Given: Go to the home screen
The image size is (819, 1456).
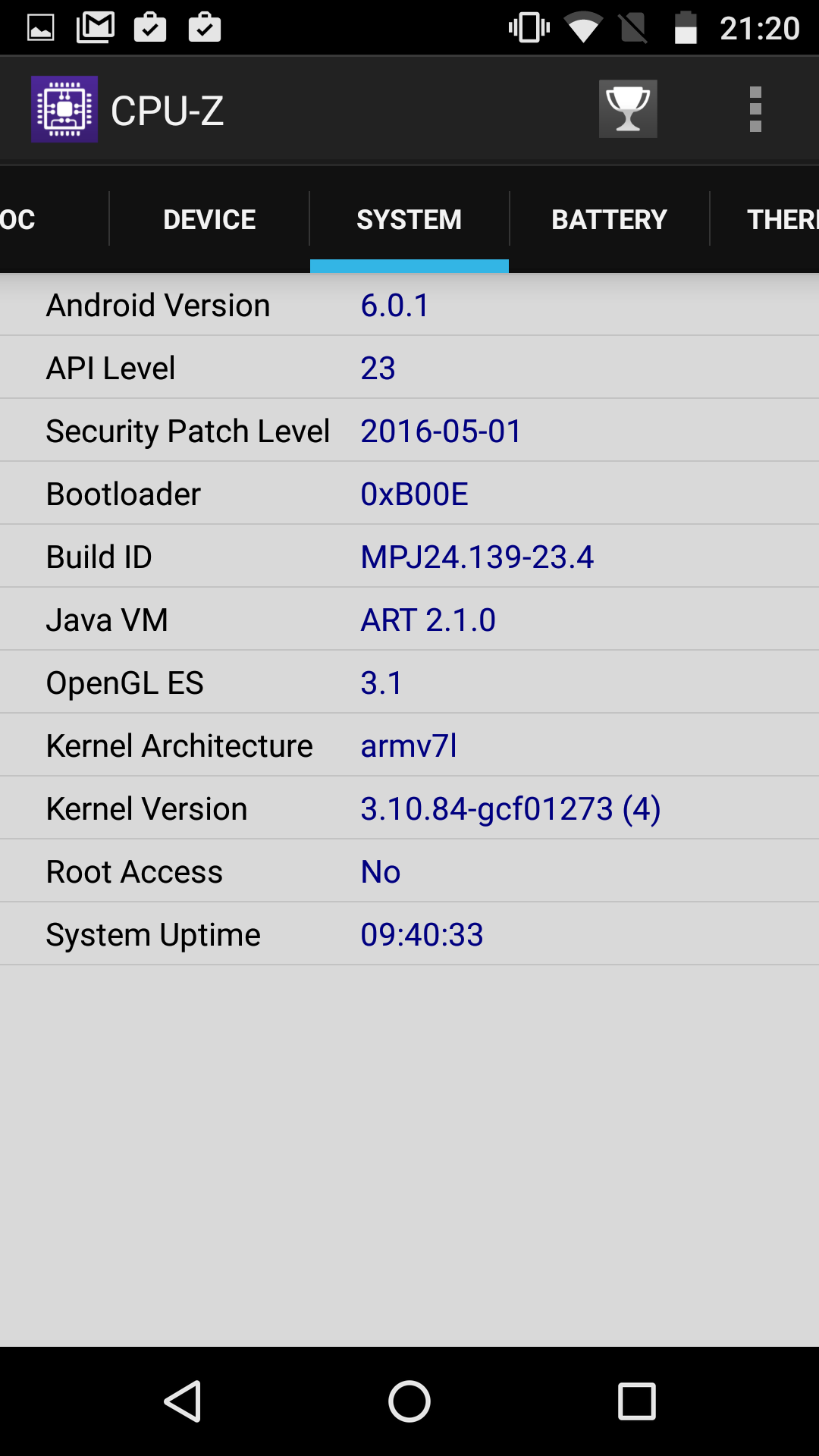Looking at the screenshot, I should point(409,1401).
